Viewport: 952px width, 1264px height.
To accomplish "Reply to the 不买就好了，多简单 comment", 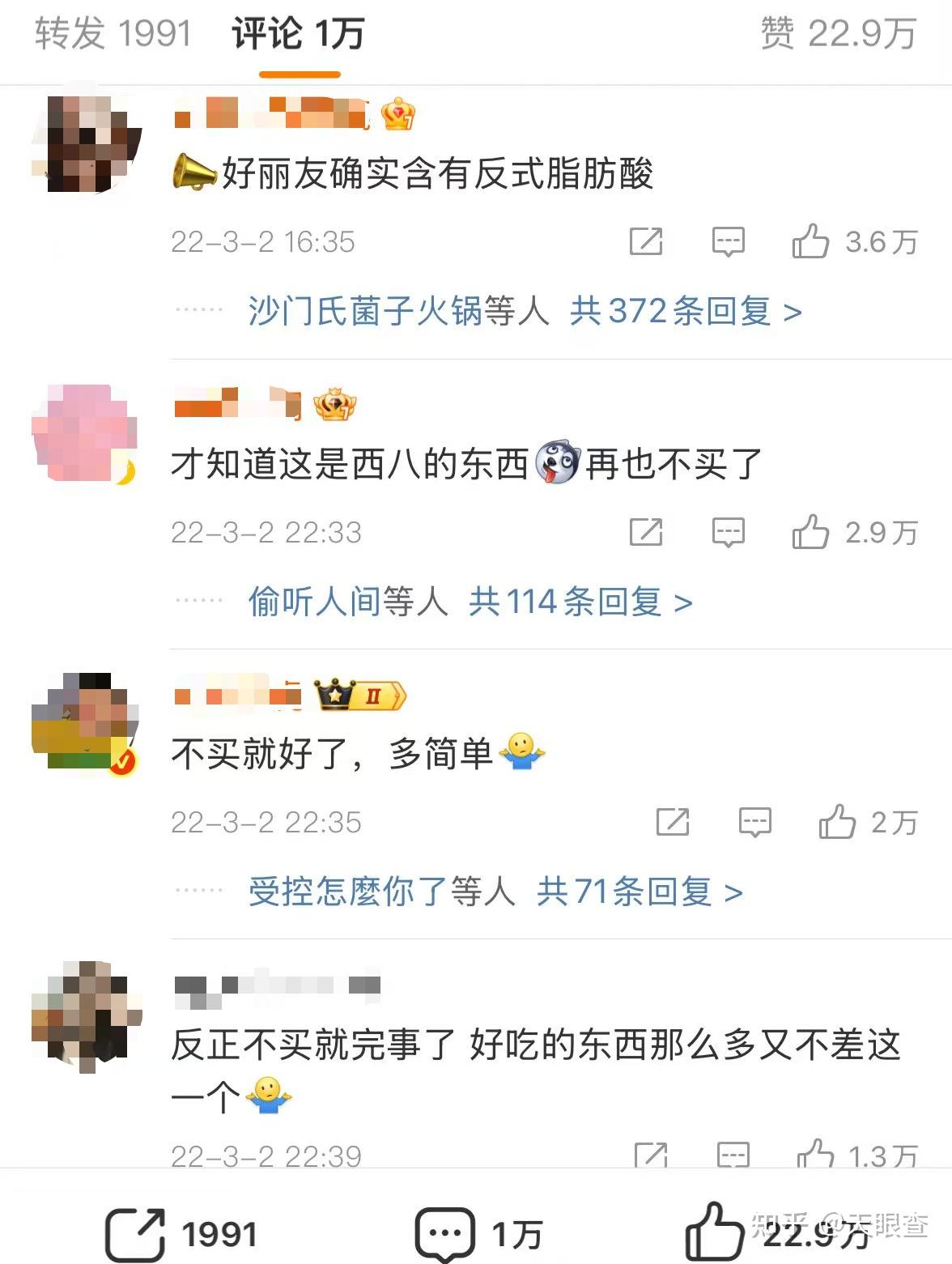I will [x=754, y=822].
